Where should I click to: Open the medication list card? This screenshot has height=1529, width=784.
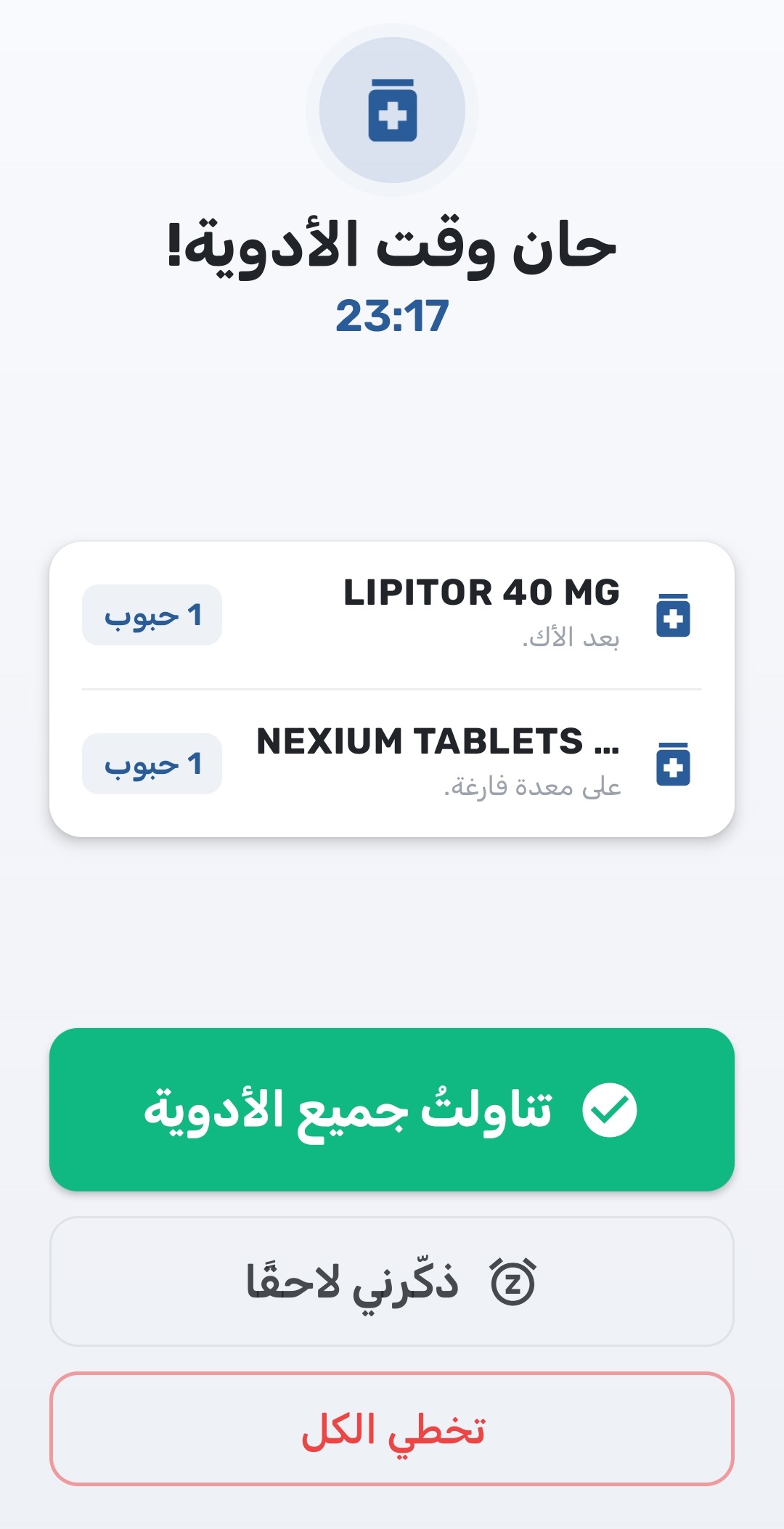(x=392, y=686)
